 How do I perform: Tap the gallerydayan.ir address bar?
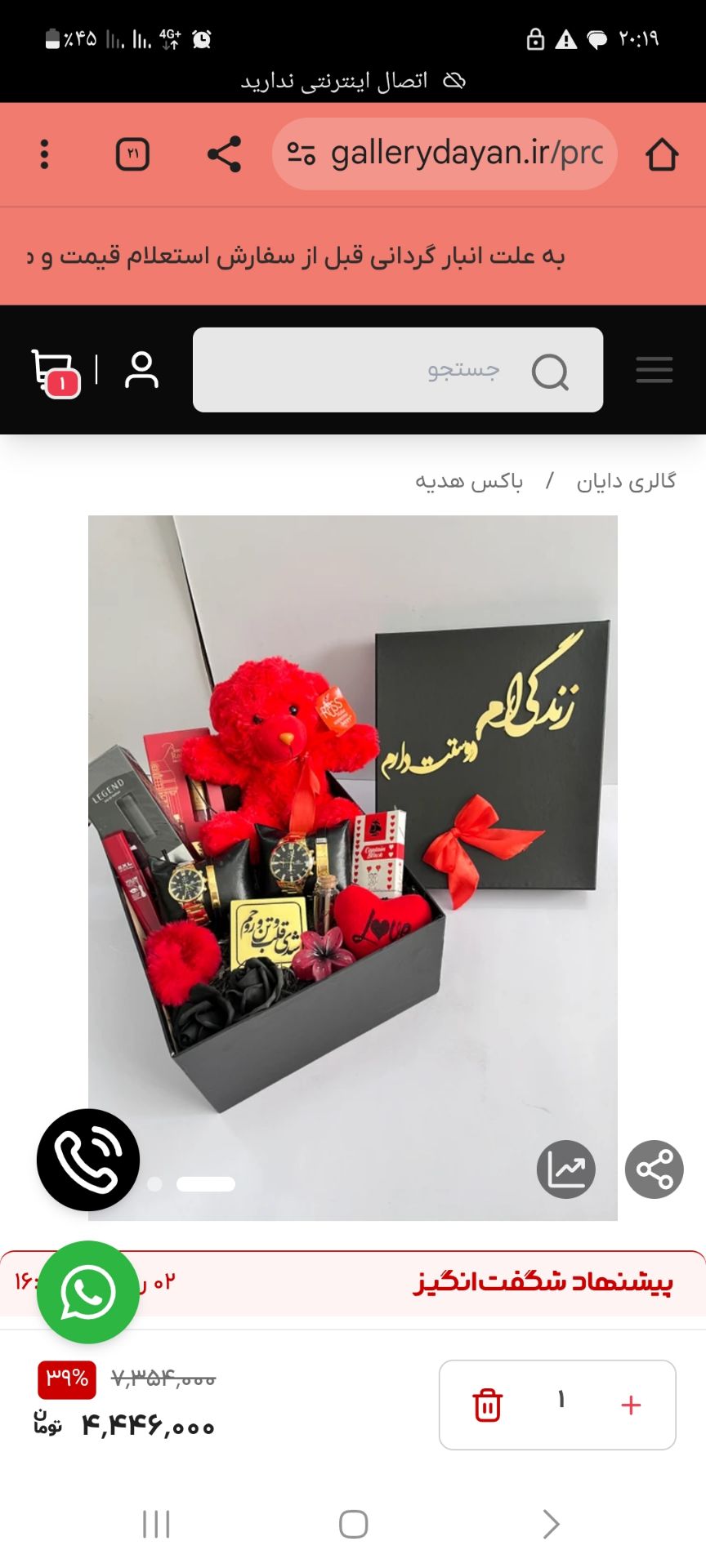445,154
